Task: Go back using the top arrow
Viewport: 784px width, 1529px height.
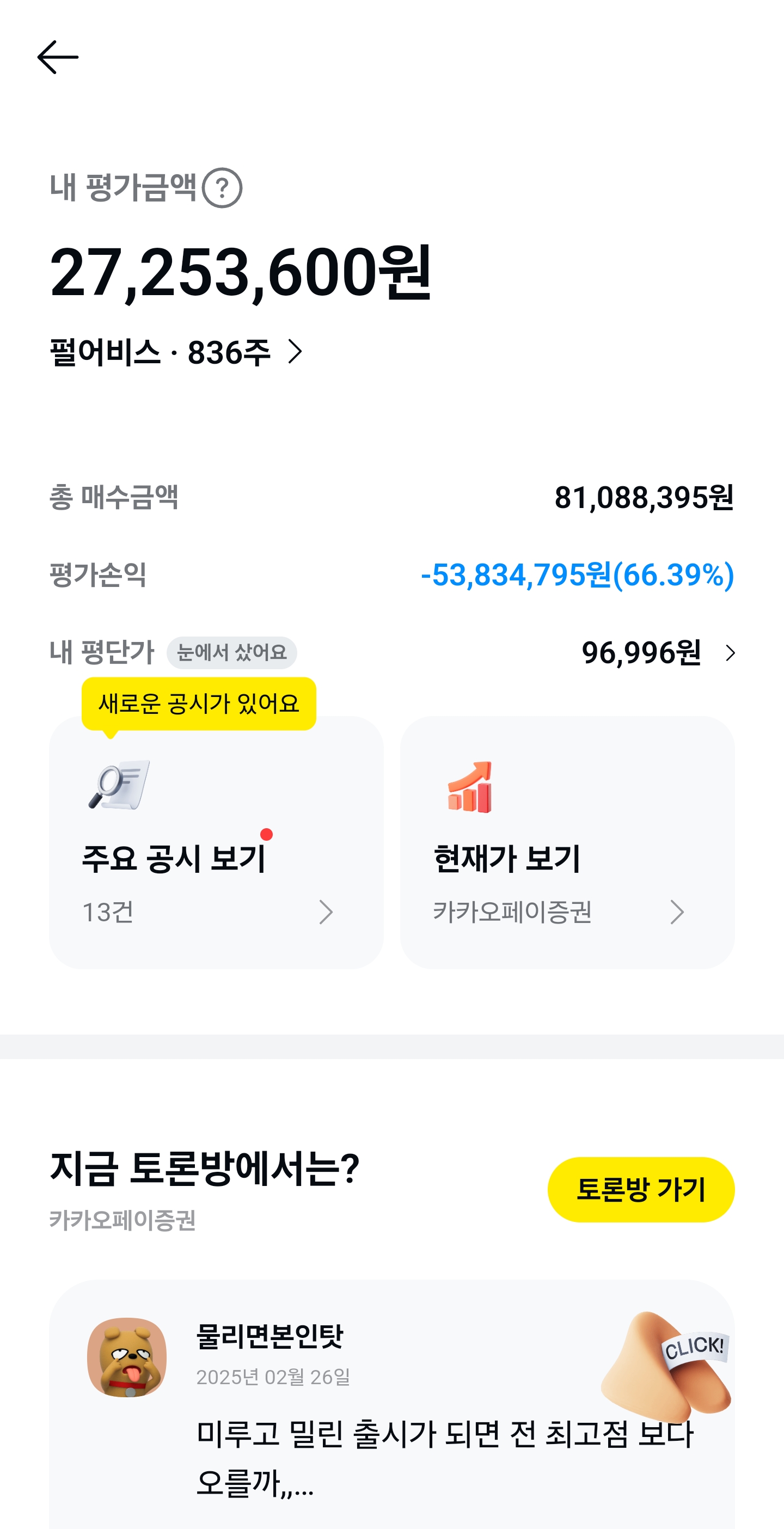Action: coord(58,58)
